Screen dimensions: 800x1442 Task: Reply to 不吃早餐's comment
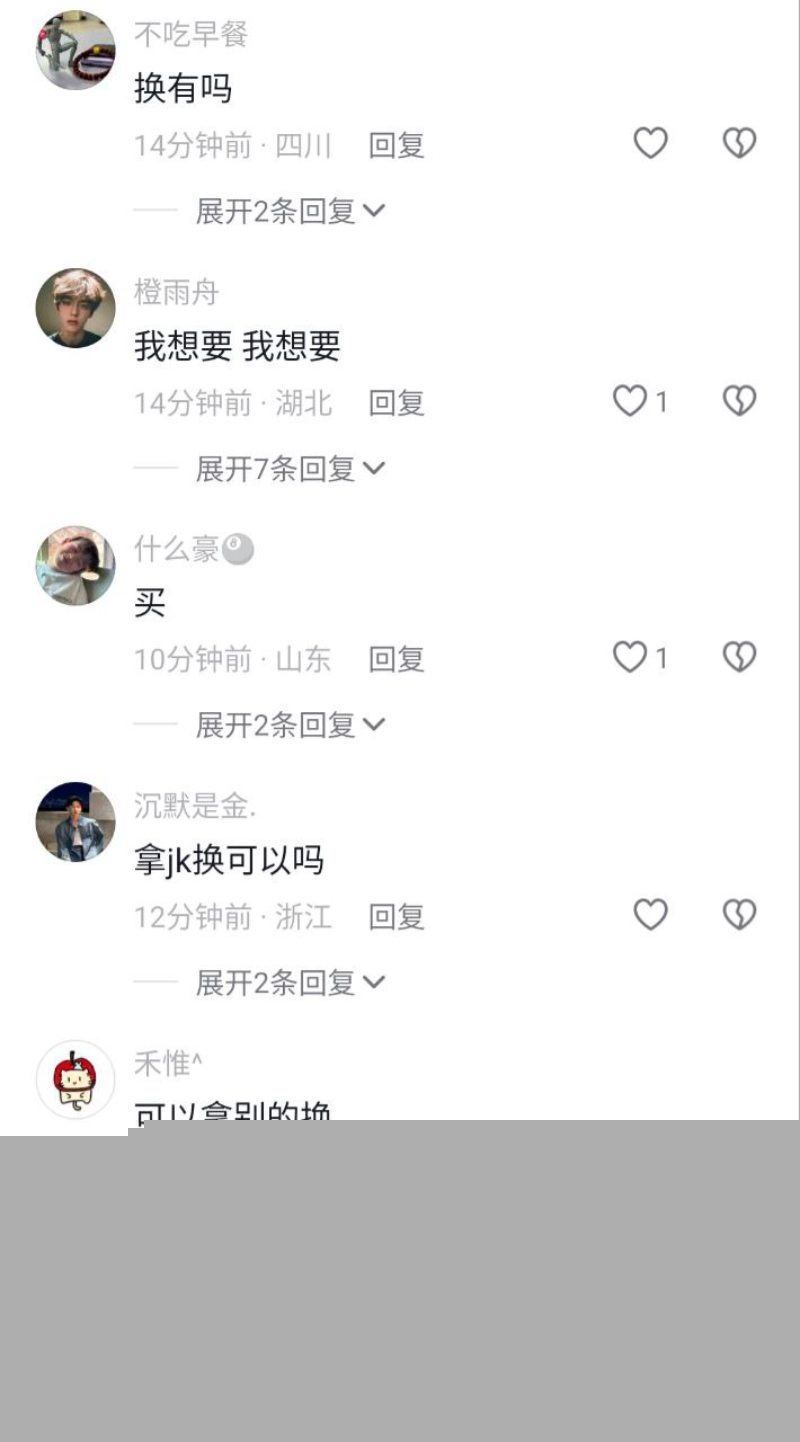coord(397,145)
